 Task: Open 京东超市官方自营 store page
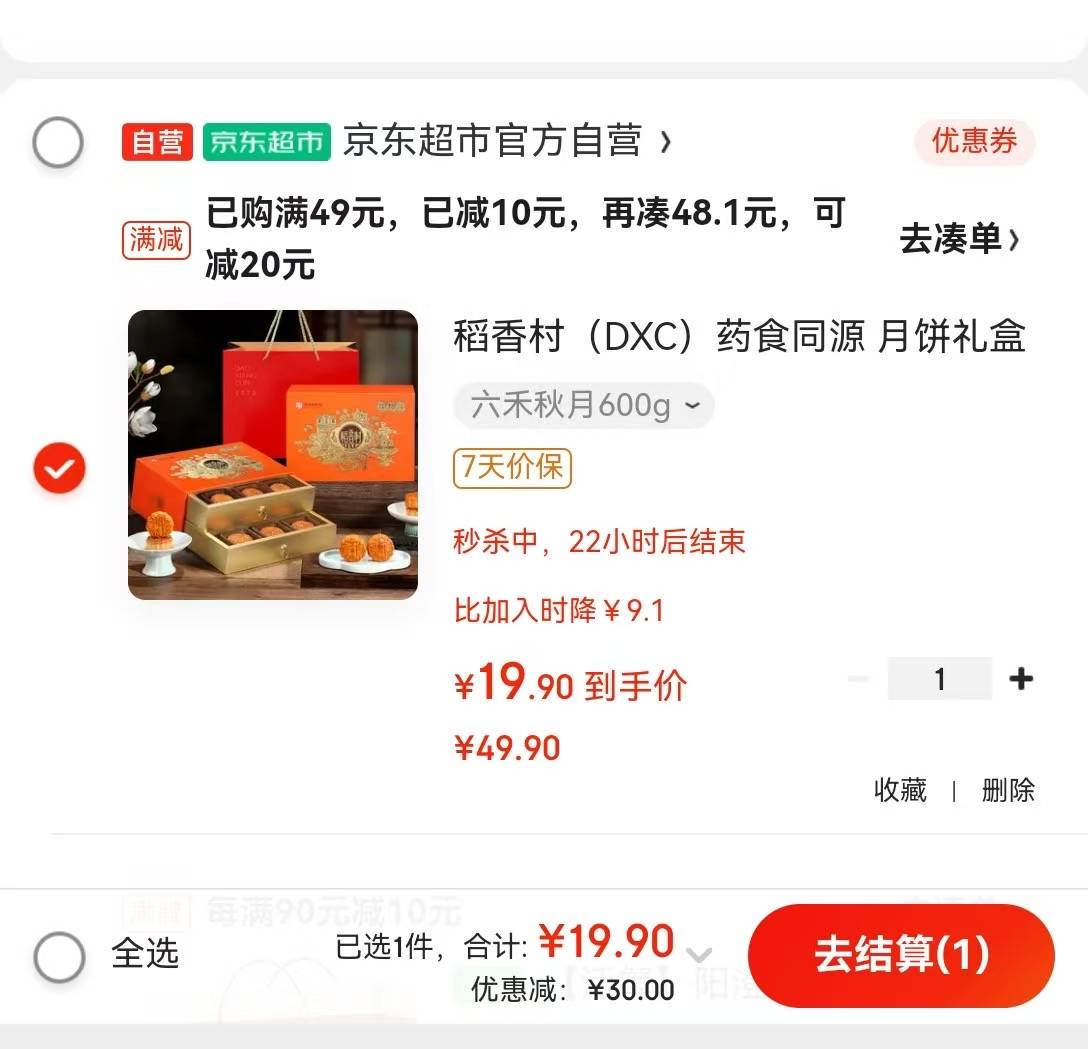pos(505,142)
